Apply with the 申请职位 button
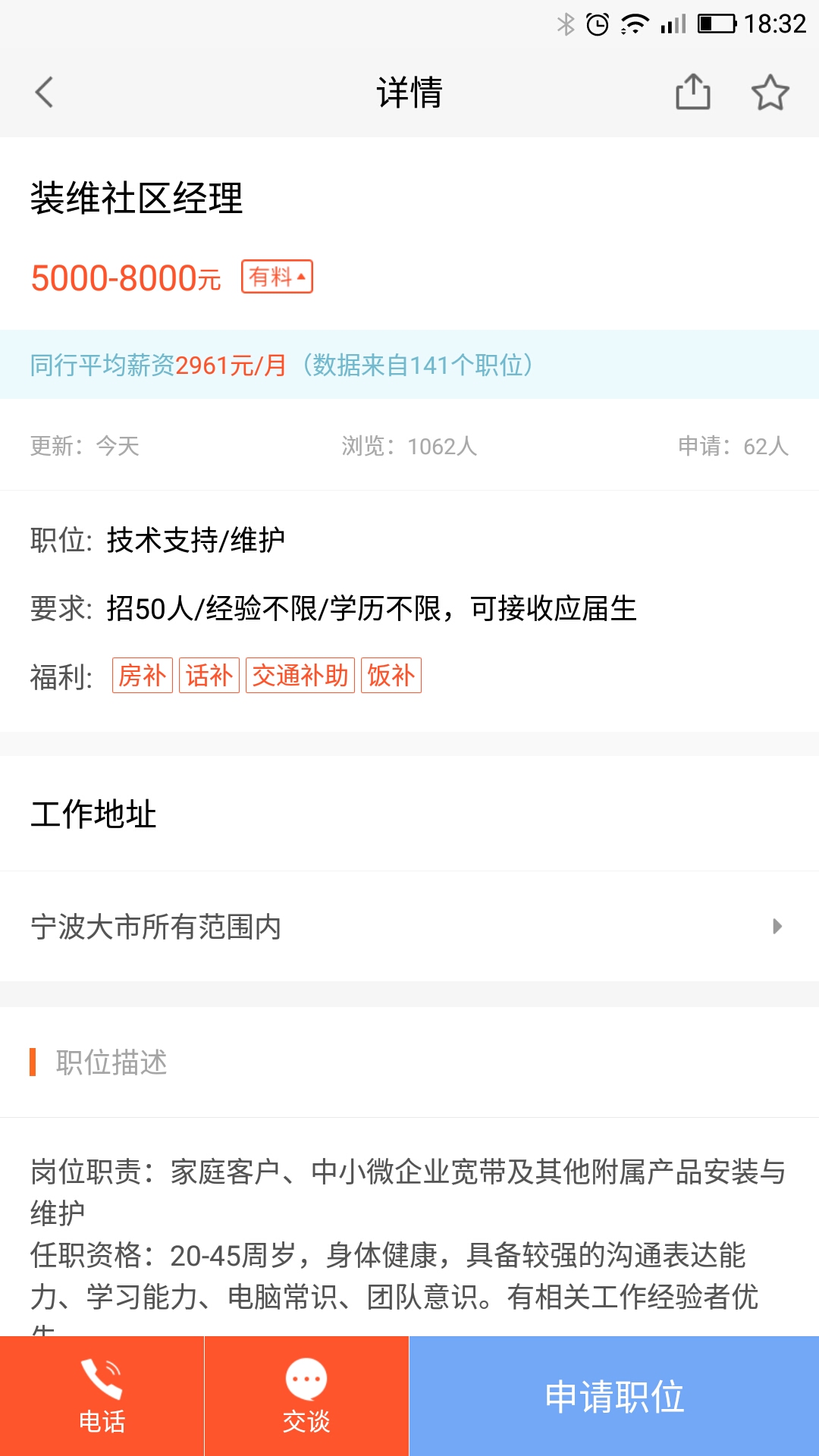 tap(614, 1396)
